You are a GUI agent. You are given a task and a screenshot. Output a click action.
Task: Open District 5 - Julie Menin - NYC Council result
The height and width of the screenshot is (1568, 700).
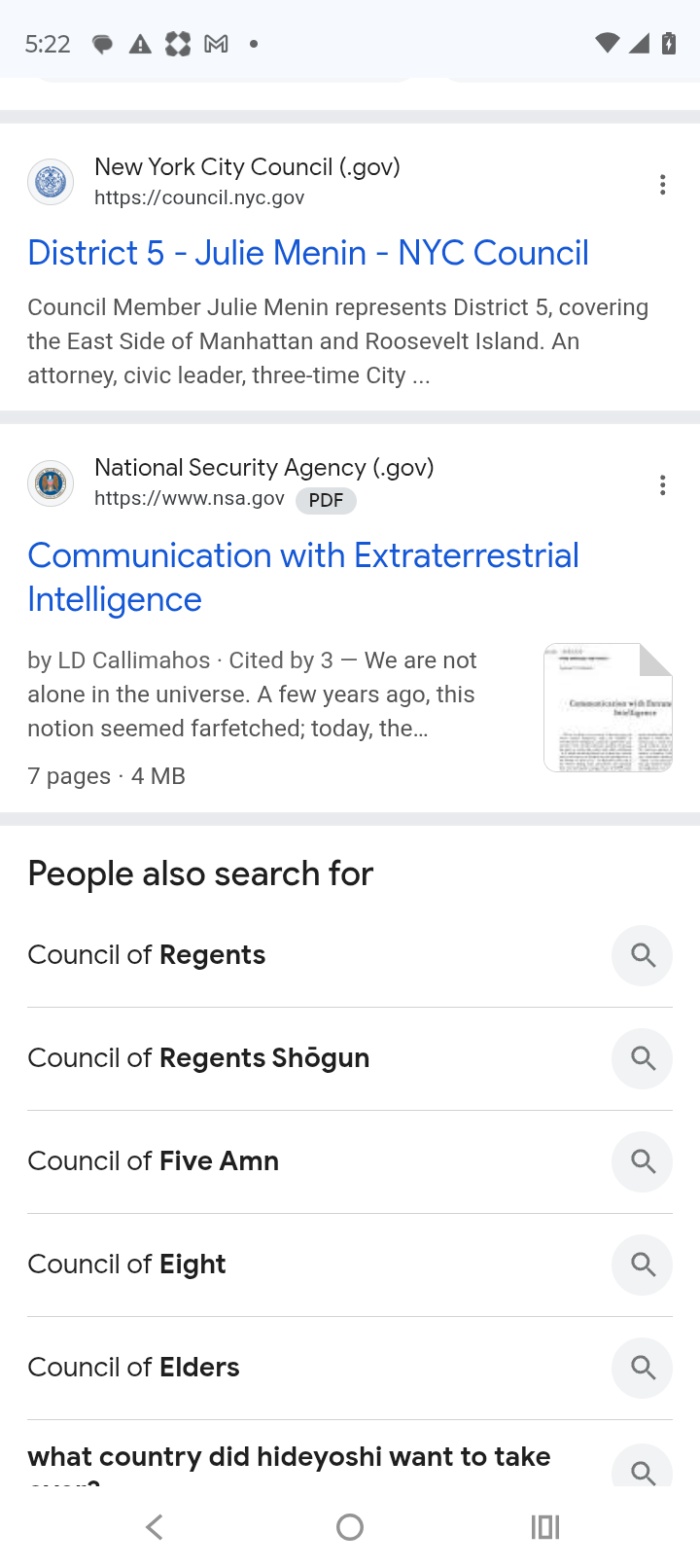point(308,253)
